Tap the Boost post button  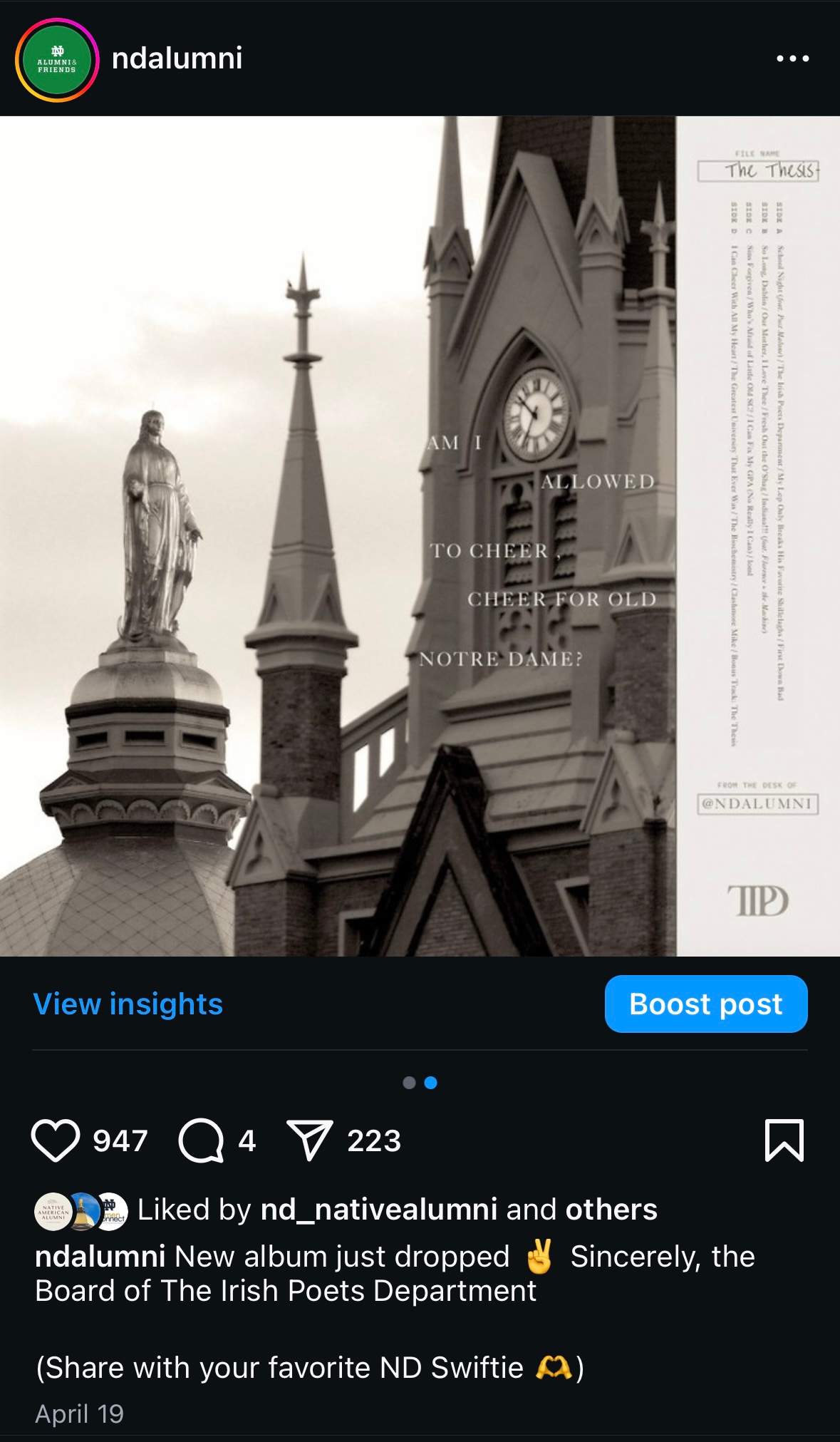705,1004
